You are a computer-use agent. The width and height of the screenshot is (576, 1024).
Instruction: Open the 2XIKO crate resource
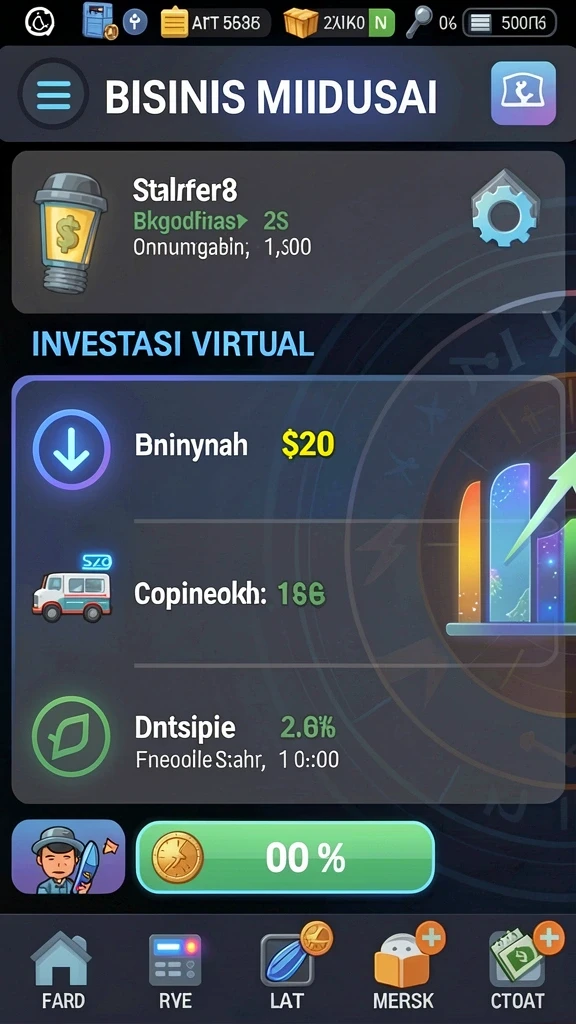[x=340, y=23]
